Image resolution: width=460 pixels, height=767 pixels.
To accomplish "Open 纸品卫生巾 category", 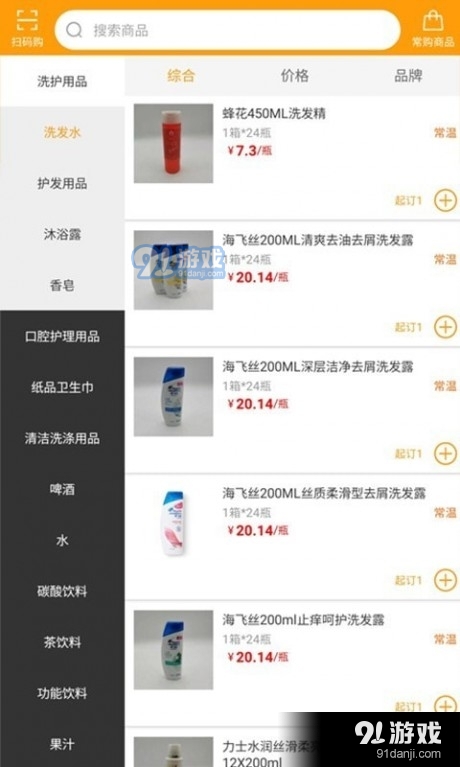I will coord(62,387).
